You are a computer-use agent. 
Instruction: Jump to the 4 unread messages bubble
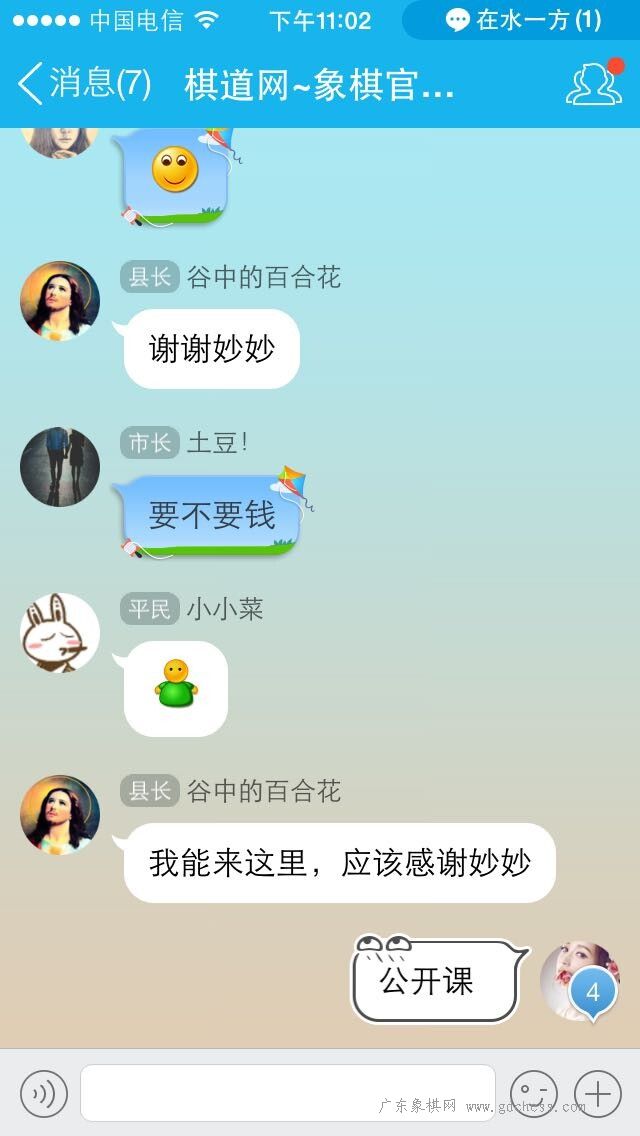593,992
